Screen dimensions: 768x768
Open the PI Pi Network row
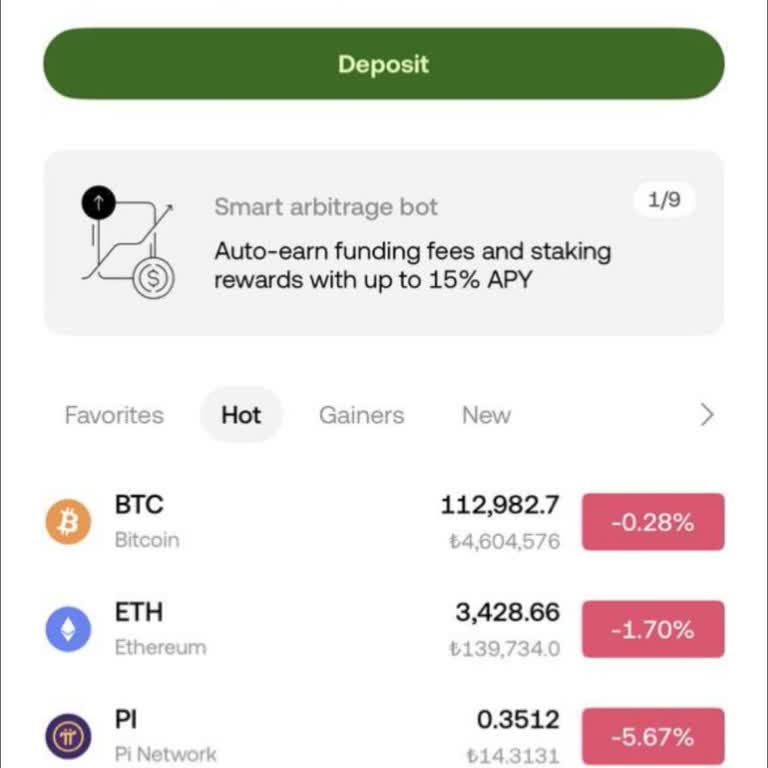[x=300, y=736]
